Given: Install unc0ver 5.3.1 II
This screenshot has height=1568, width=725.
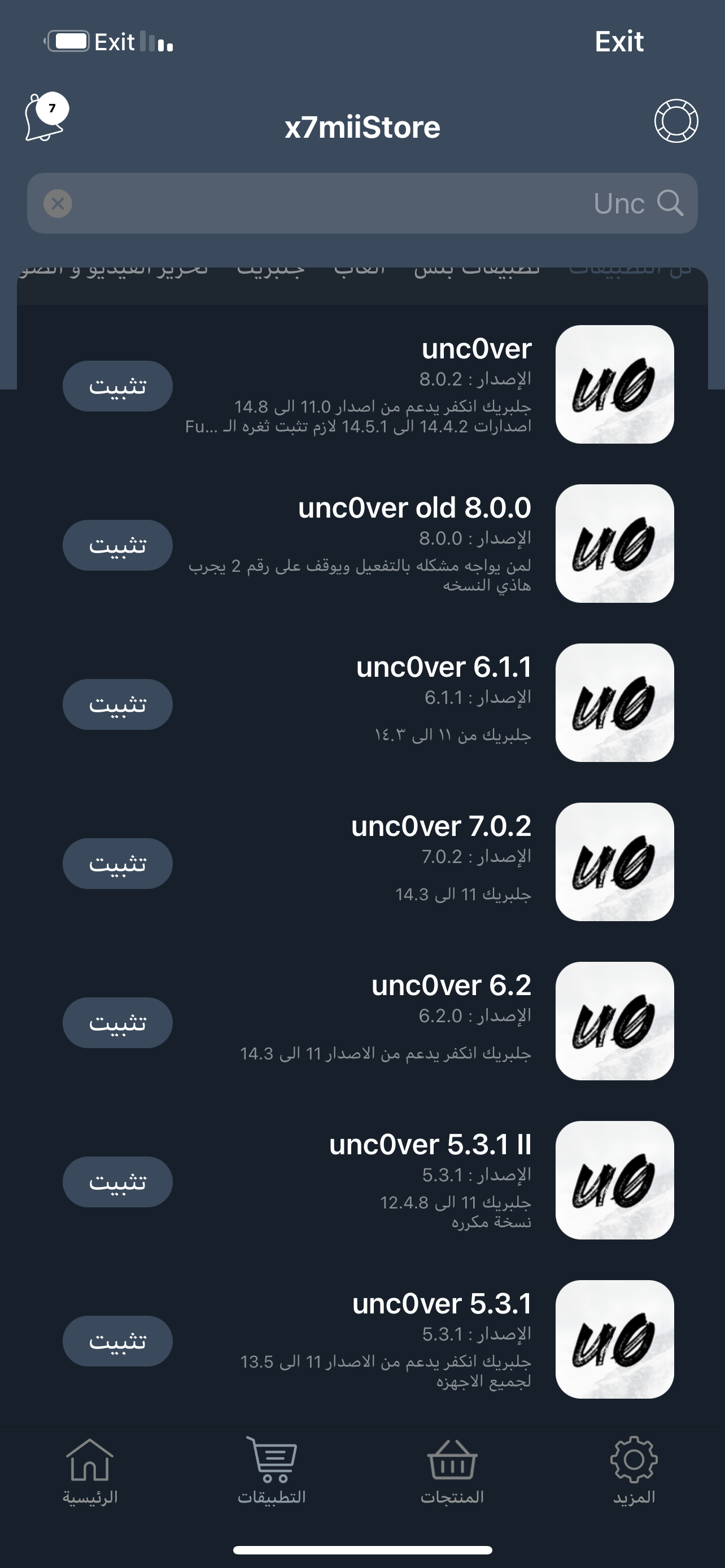Looking at the screenshot, I should [x=117, y=1182].
